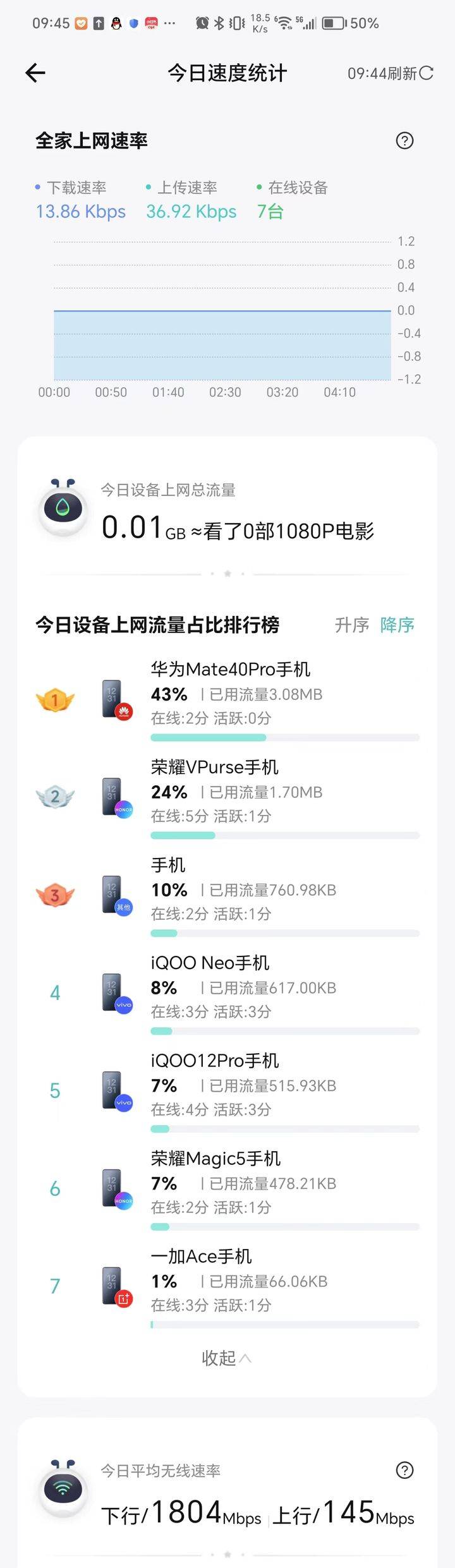The image size is (455, 1568).
Task: Sort traffic ranking by 降序
Action: (x=397, y=625)
